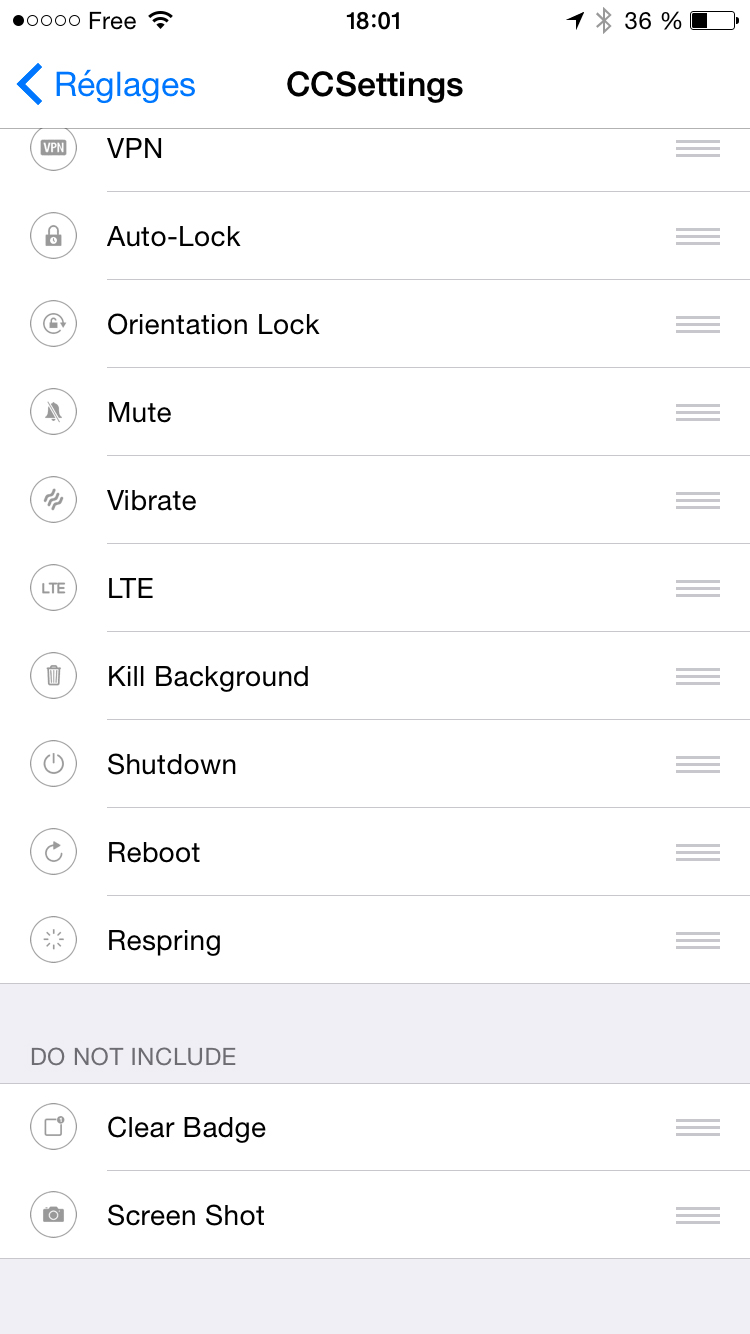This screenshot has height=1334, width=750.
Task: Touch the reorder handle next to Reboot
Action: pos(697,853)
